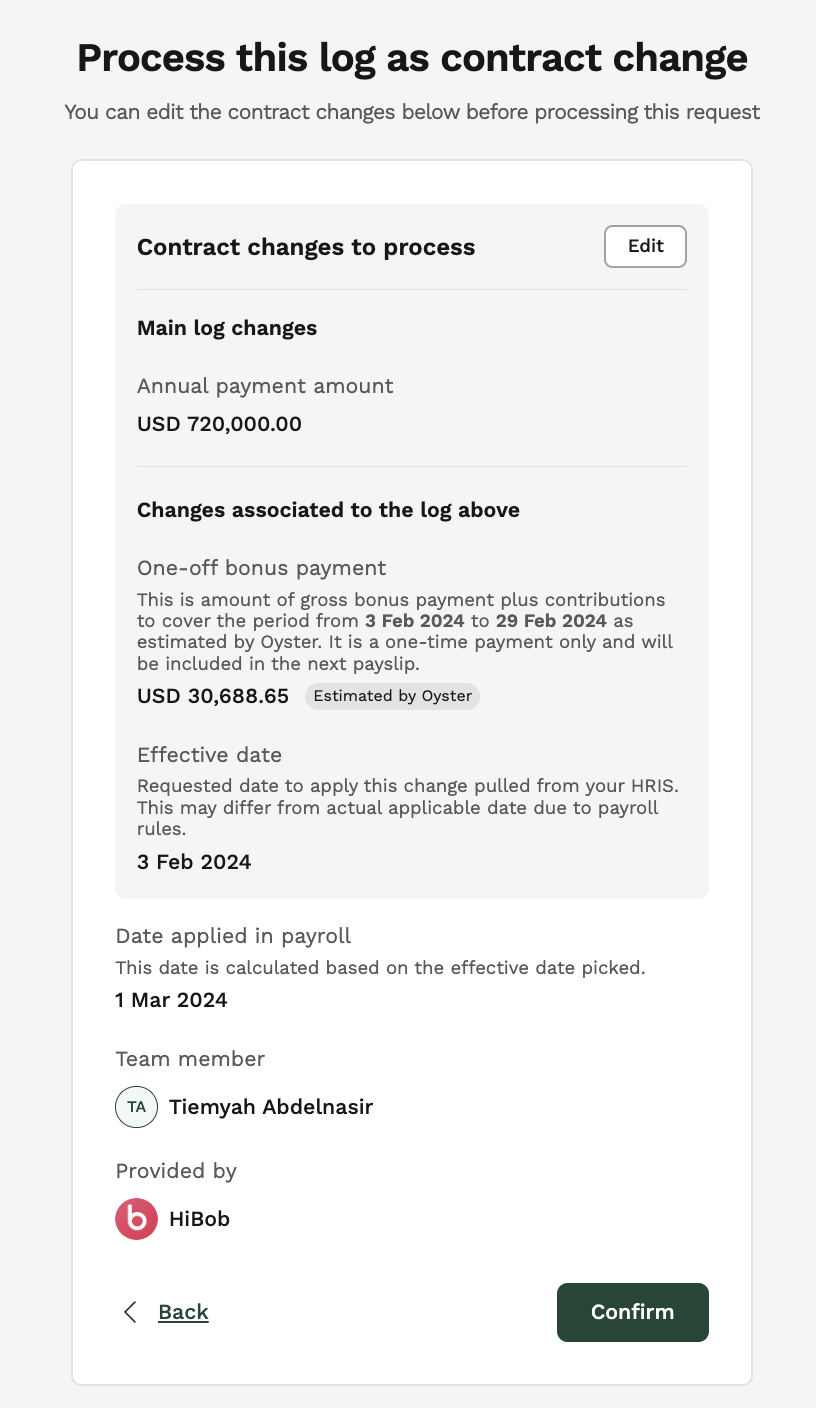Click the Main log changes heading
The image size is (816, 1408).
[x=227, y=328]
